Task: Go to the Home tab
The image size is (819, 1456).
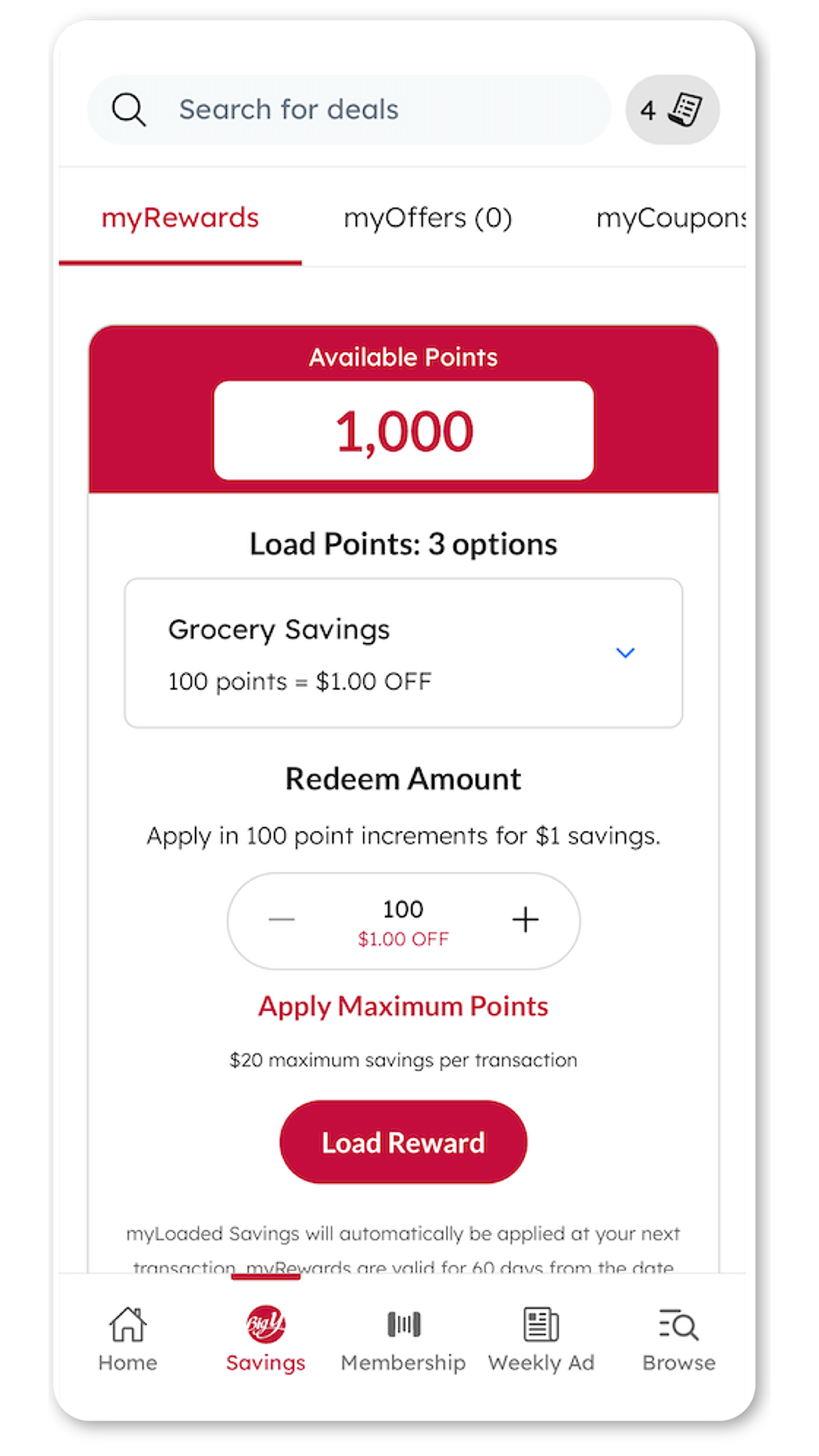Action: click(127, 1339)
